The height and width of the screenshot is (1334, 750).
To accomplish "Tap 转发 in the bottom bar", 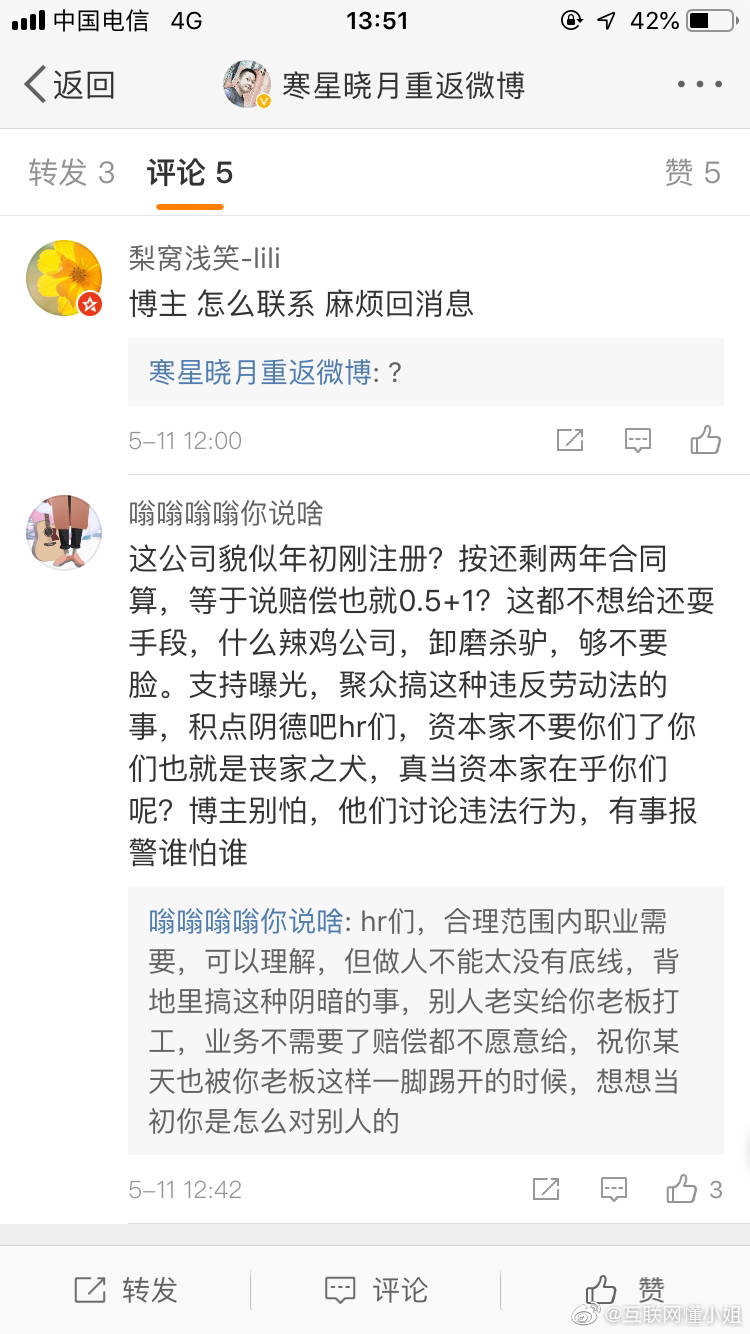I will (126, 1290).
